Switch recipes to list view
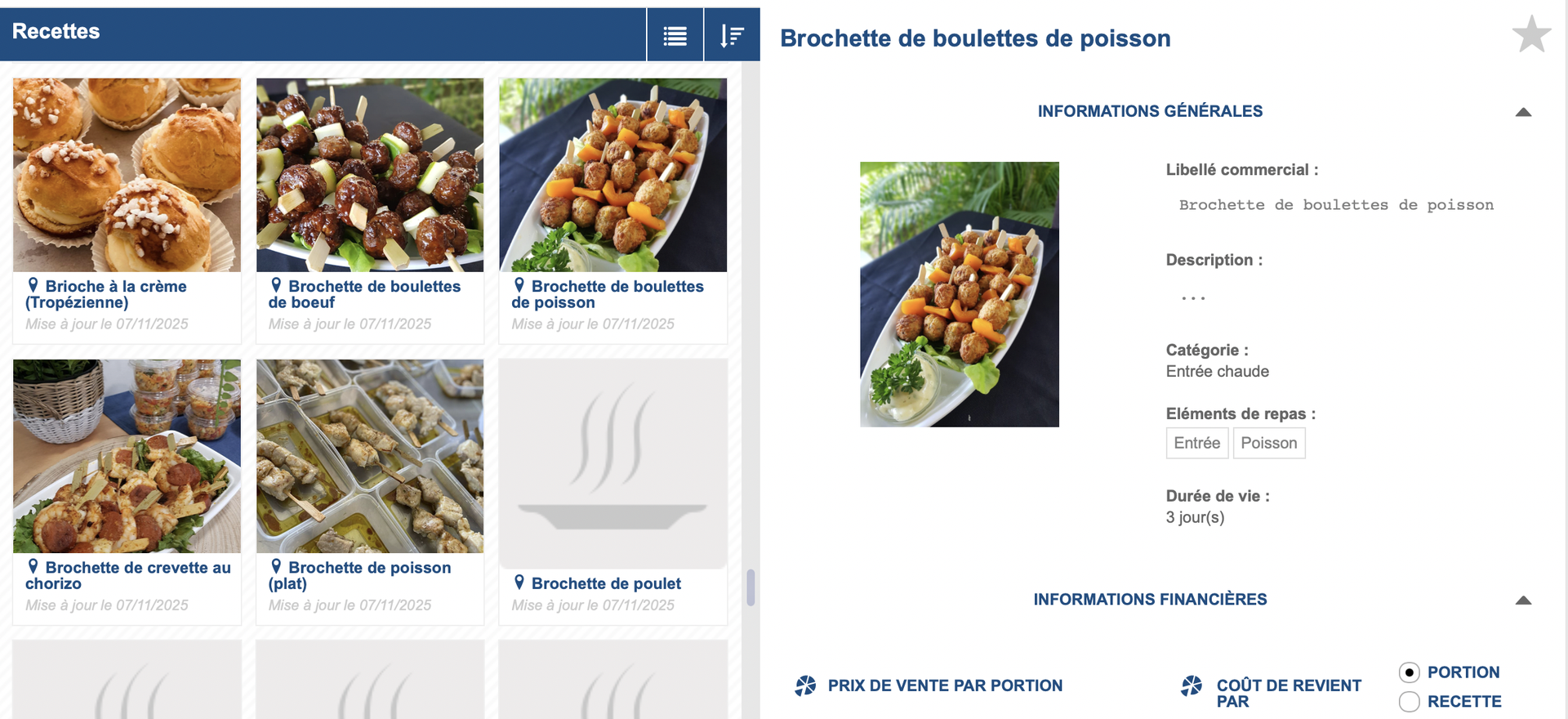This screenshot has height=719, width=1568. (675, 35)
